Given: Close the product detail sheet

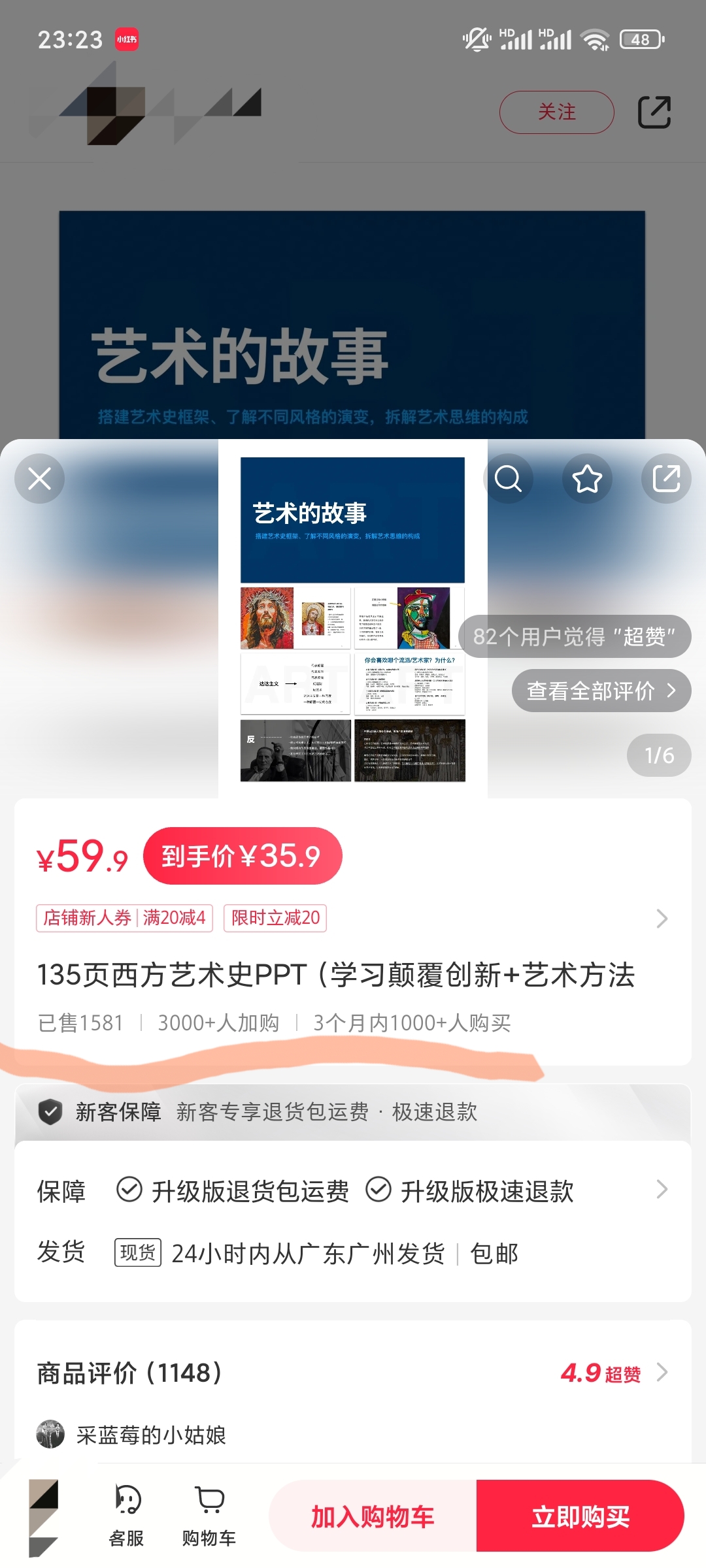Looking at the screenshot, I should click(x=39, y=479).
